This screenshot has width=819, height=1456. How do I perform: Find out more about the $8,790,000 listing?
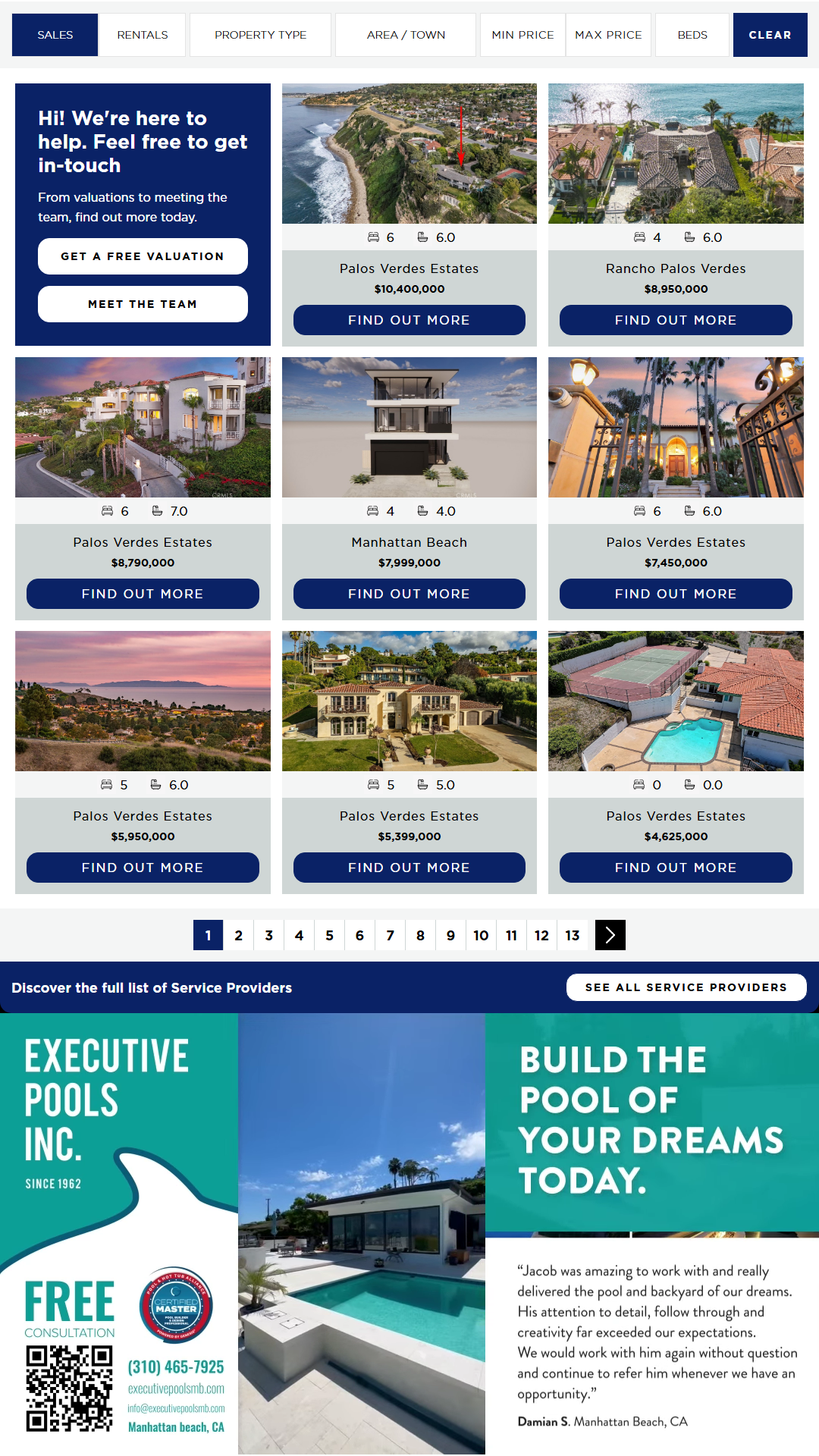[143, 594]
